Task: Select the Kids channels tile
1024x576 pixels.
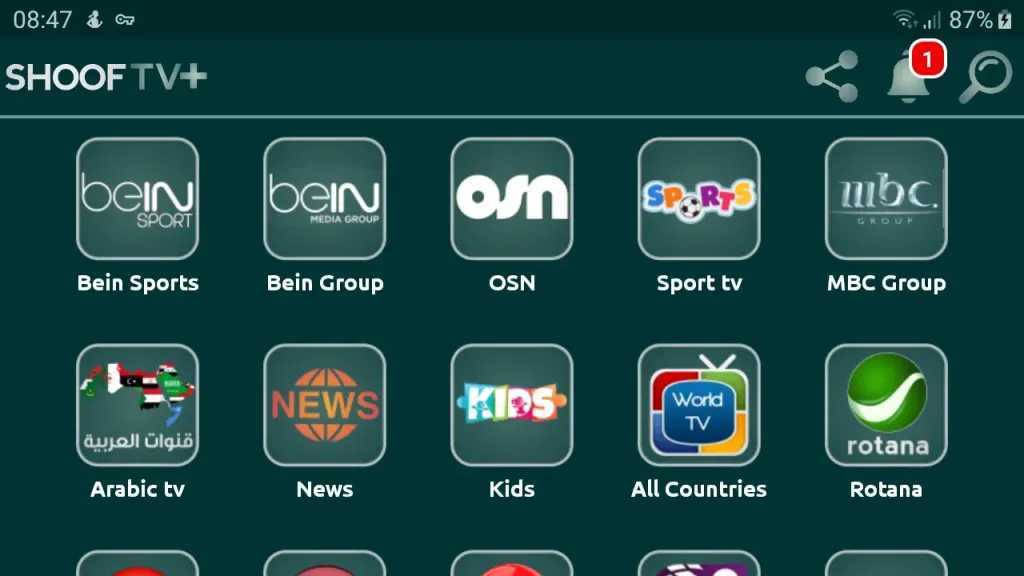Action: point(512,405)
